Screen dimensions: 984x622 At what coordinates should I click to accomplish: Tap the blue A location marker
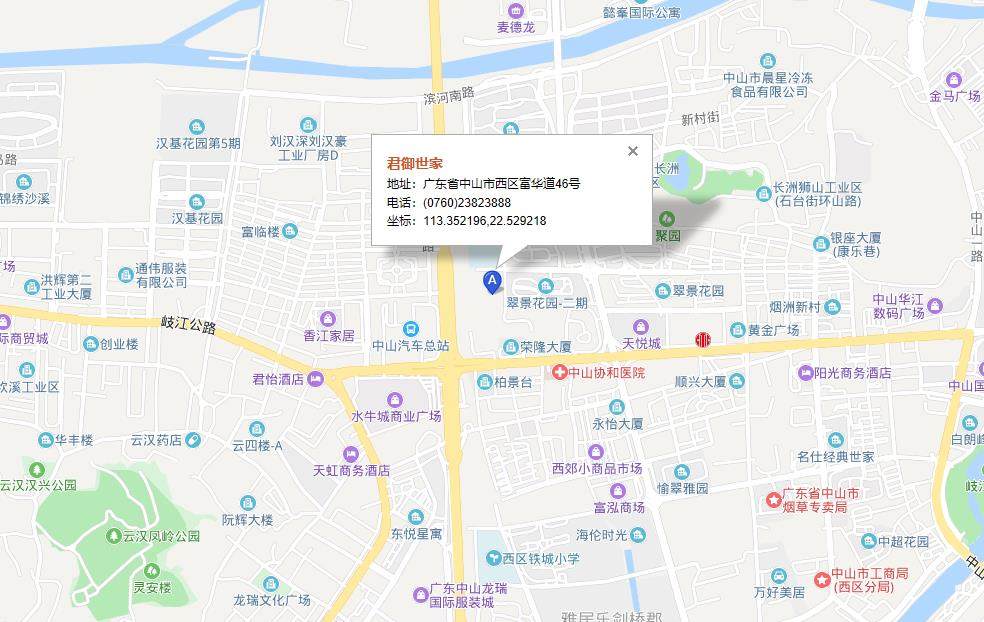click(x=492, y=282)
